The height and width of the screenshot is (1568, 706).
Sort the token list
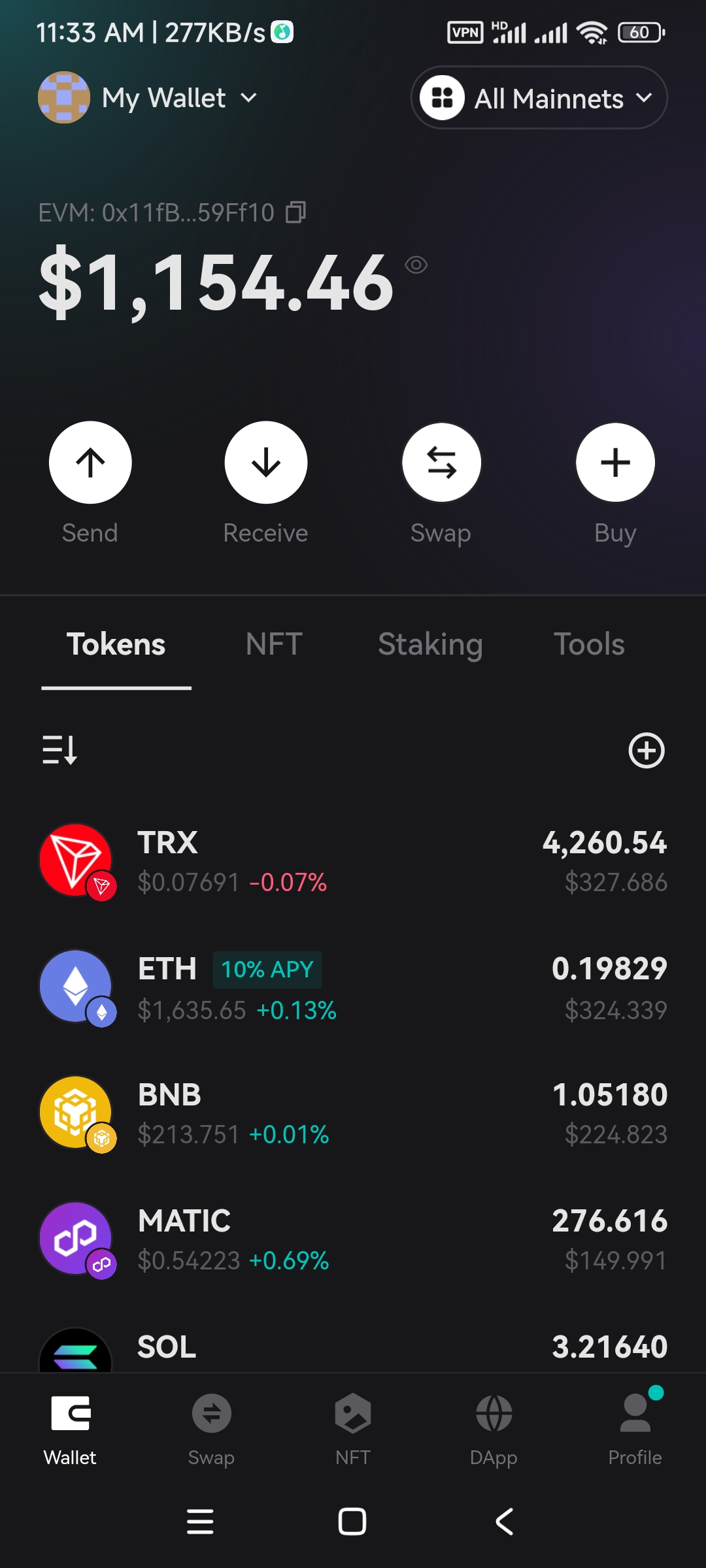tap(59, 750)
